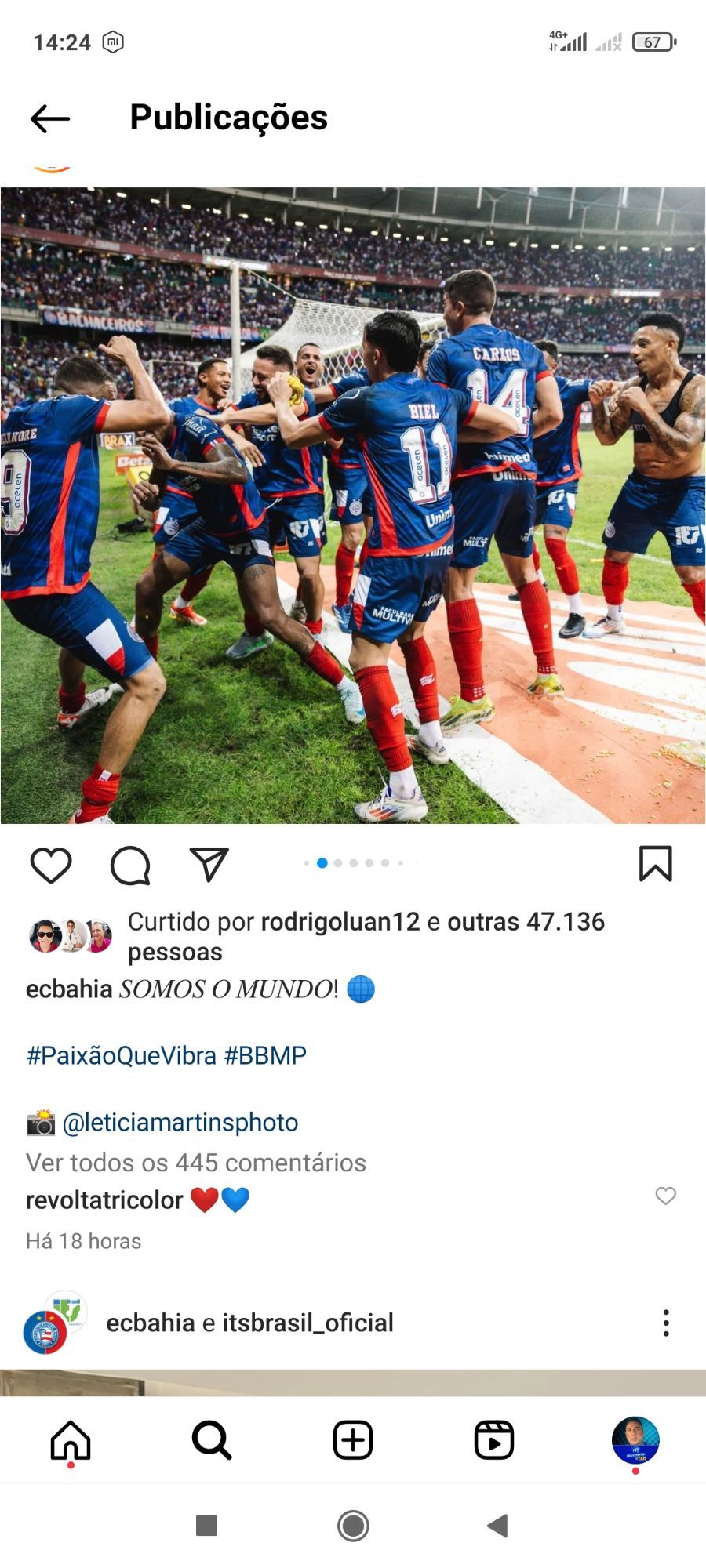Open comments via the speech bubble icon
Image resolution: width=706 pixels, height=1568 pixels.
[130, 865]
